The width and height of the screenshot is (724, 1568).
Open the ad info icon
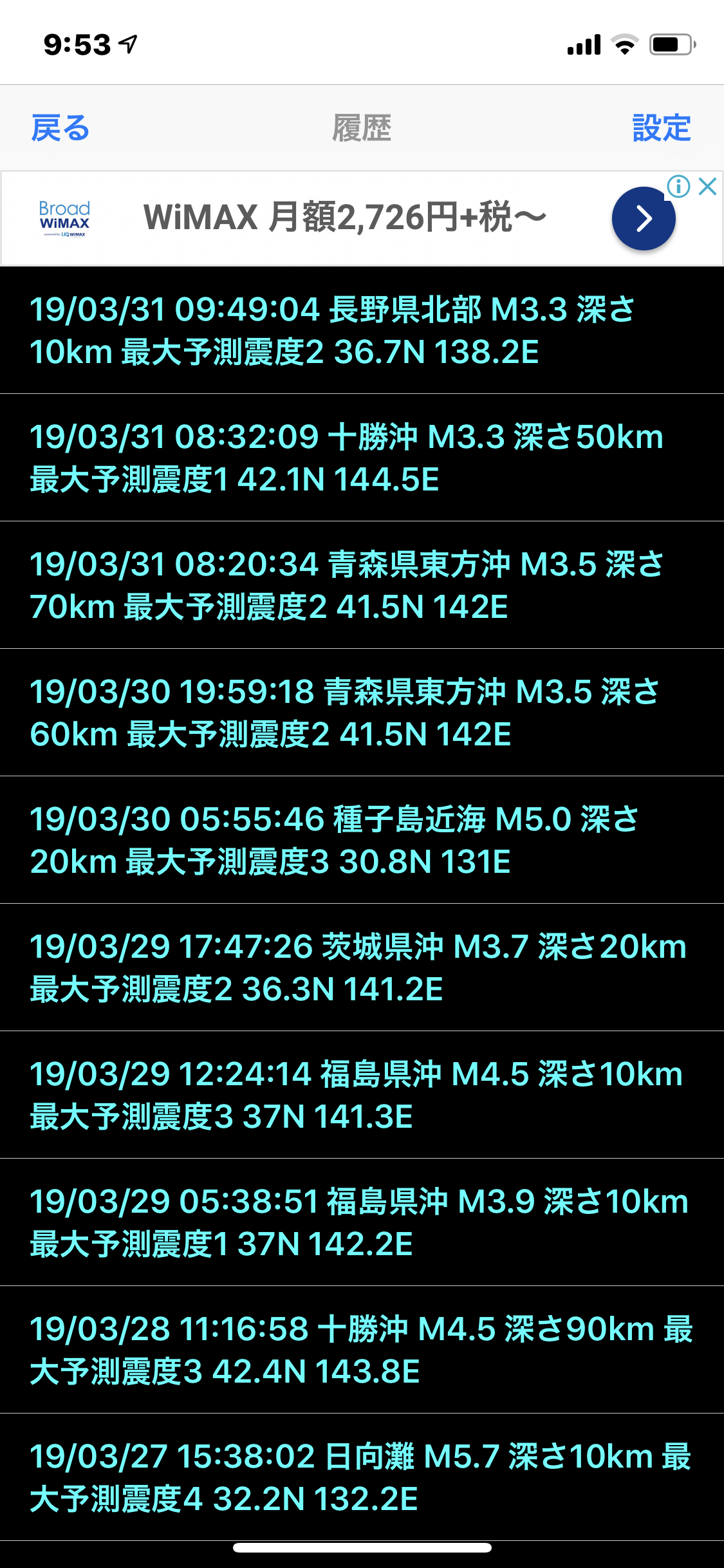678,187
